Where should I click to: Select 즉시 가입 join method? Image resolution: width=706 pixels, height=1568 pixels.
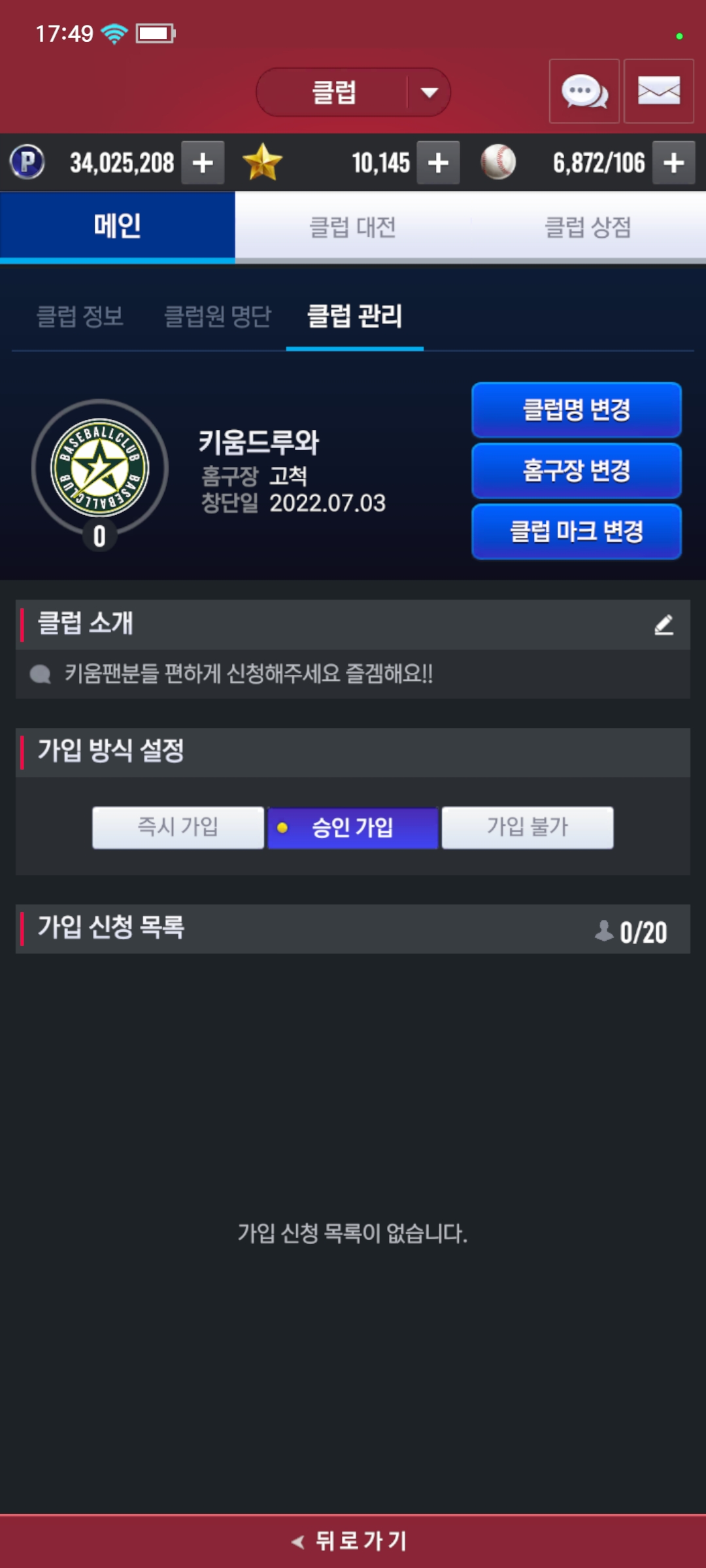pyautogui.click(x=178, y=827)
